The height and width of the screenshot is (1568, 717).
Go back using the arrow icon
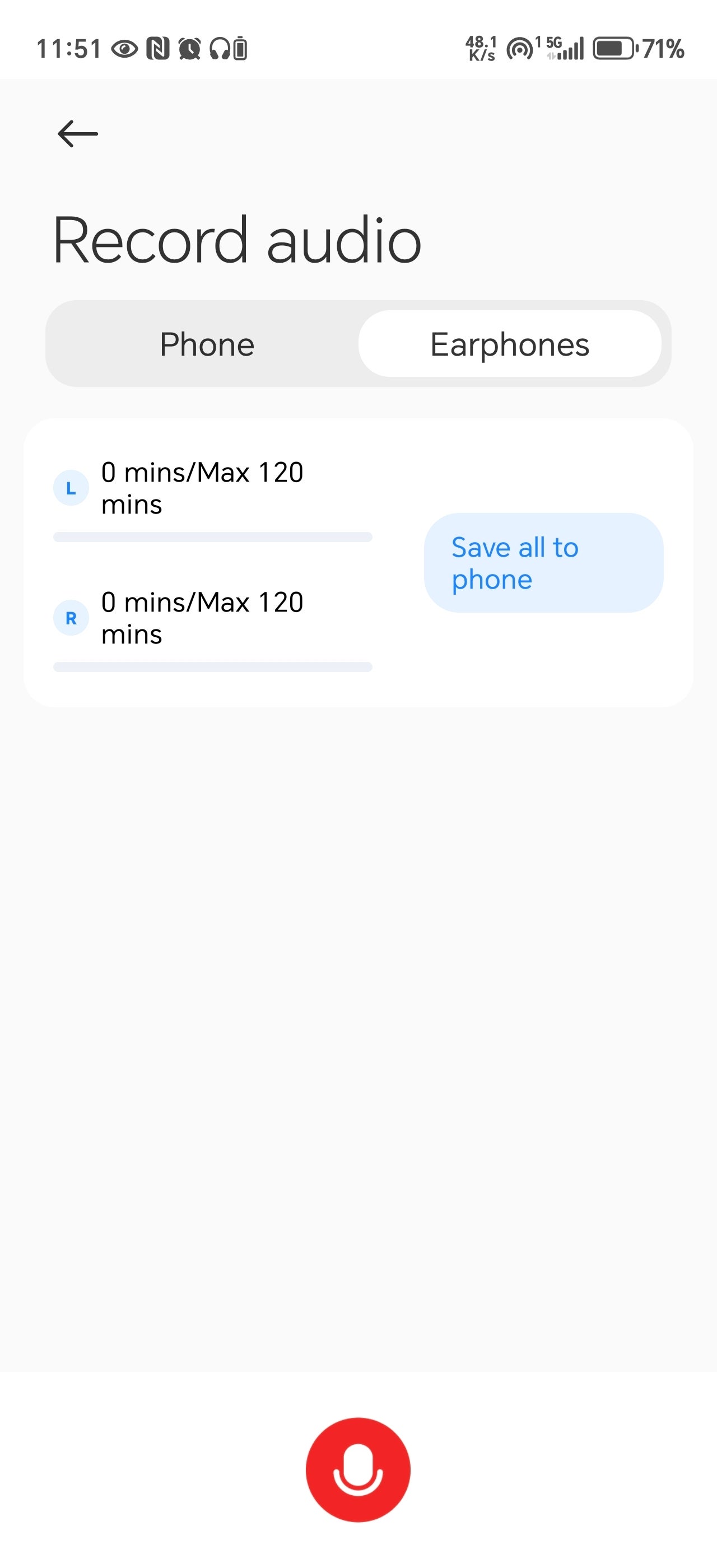[x=78, y=134]
